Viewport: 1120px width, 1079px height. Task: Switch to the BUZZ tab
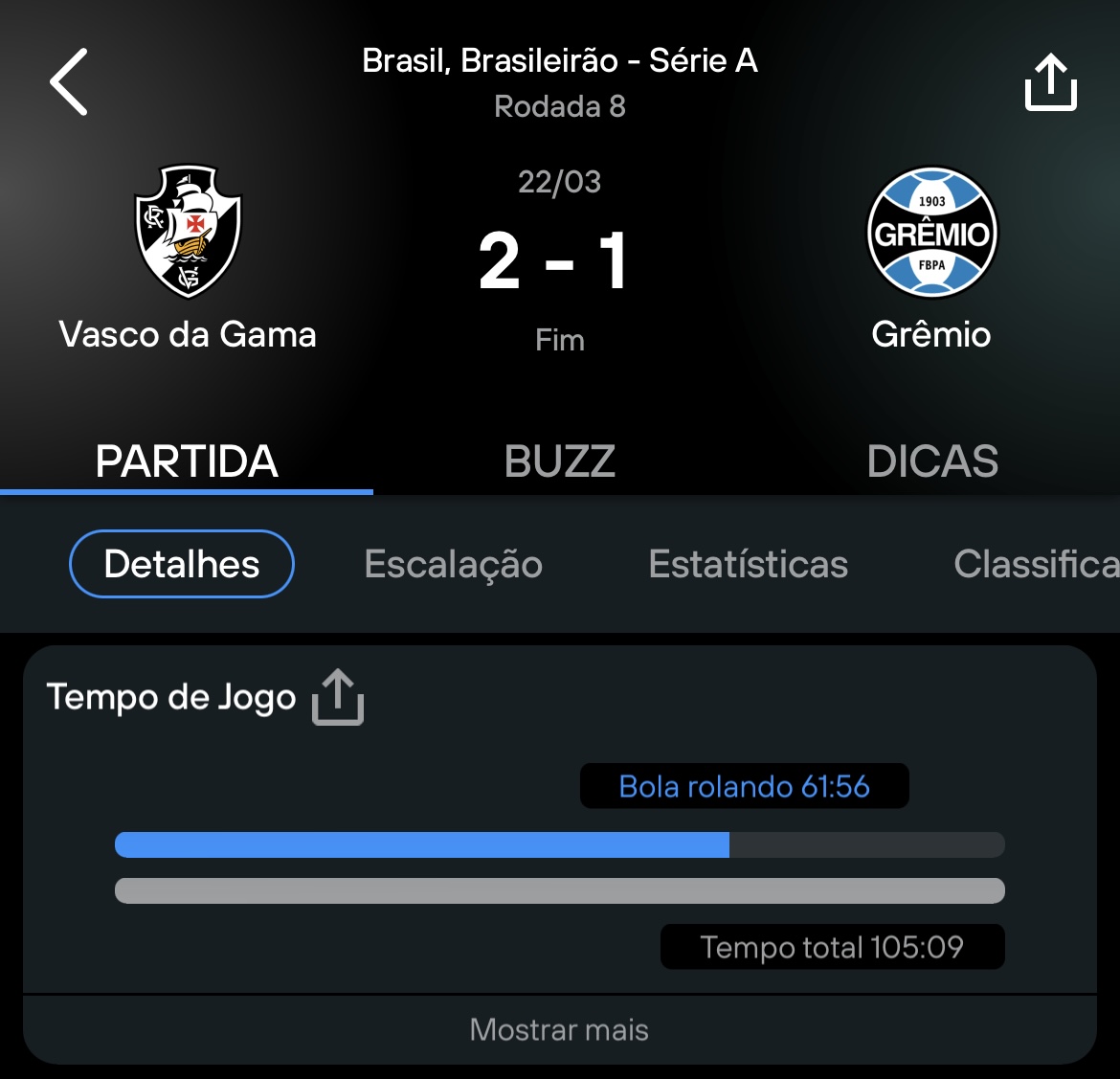560,461
